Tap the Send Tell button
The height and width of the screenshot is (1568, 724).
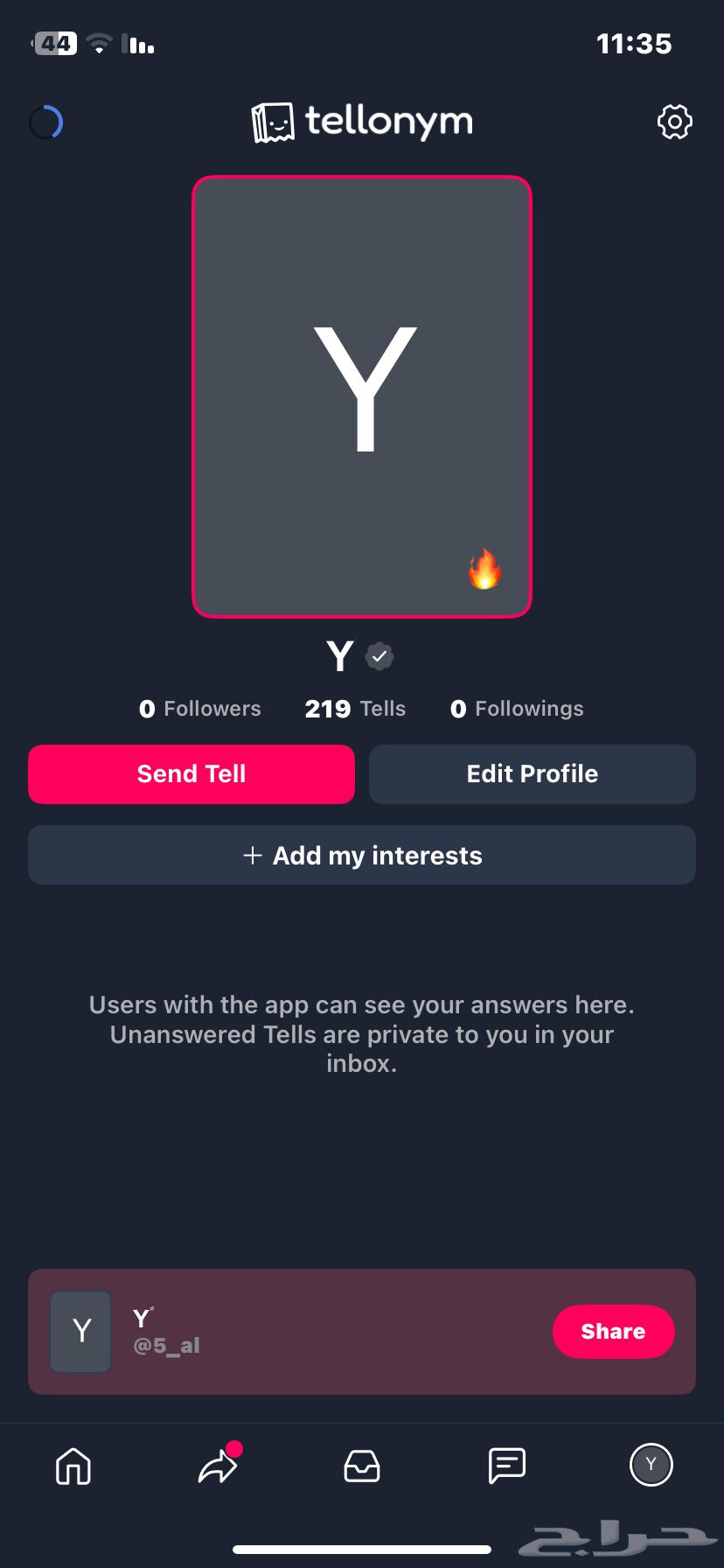click(191, 774)
